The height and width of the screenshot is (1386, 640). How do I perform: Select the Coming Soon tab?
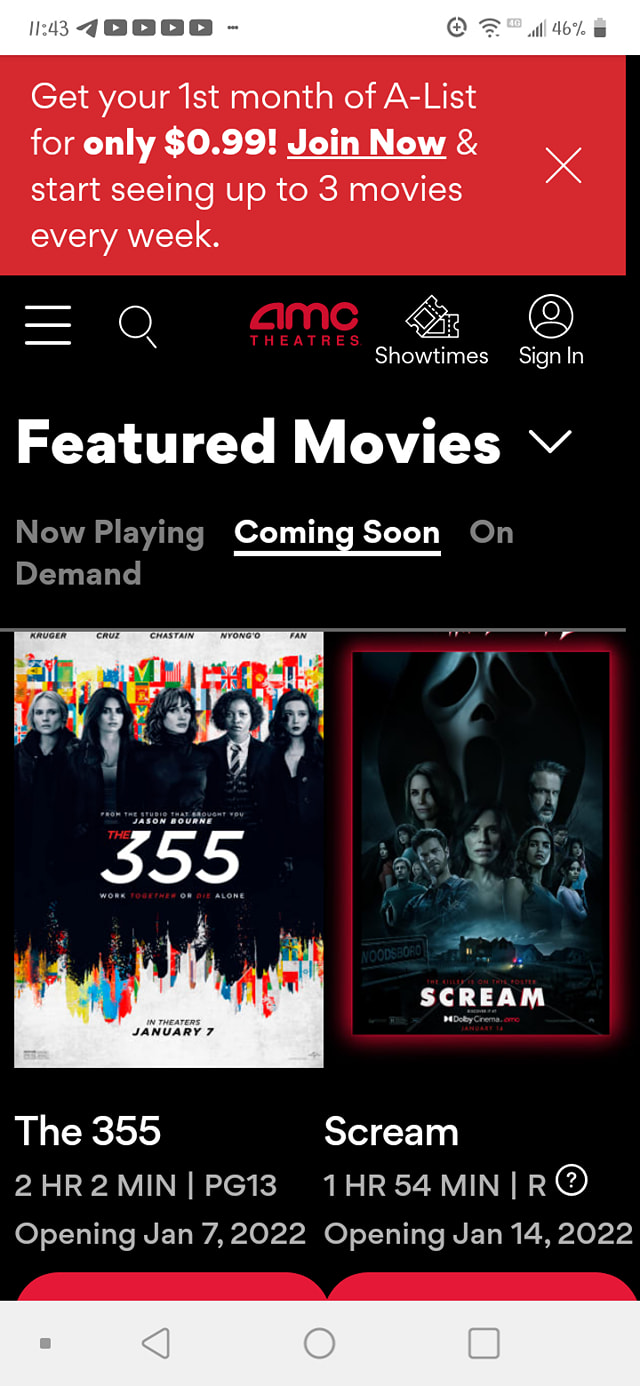click(x=337, y=533)
